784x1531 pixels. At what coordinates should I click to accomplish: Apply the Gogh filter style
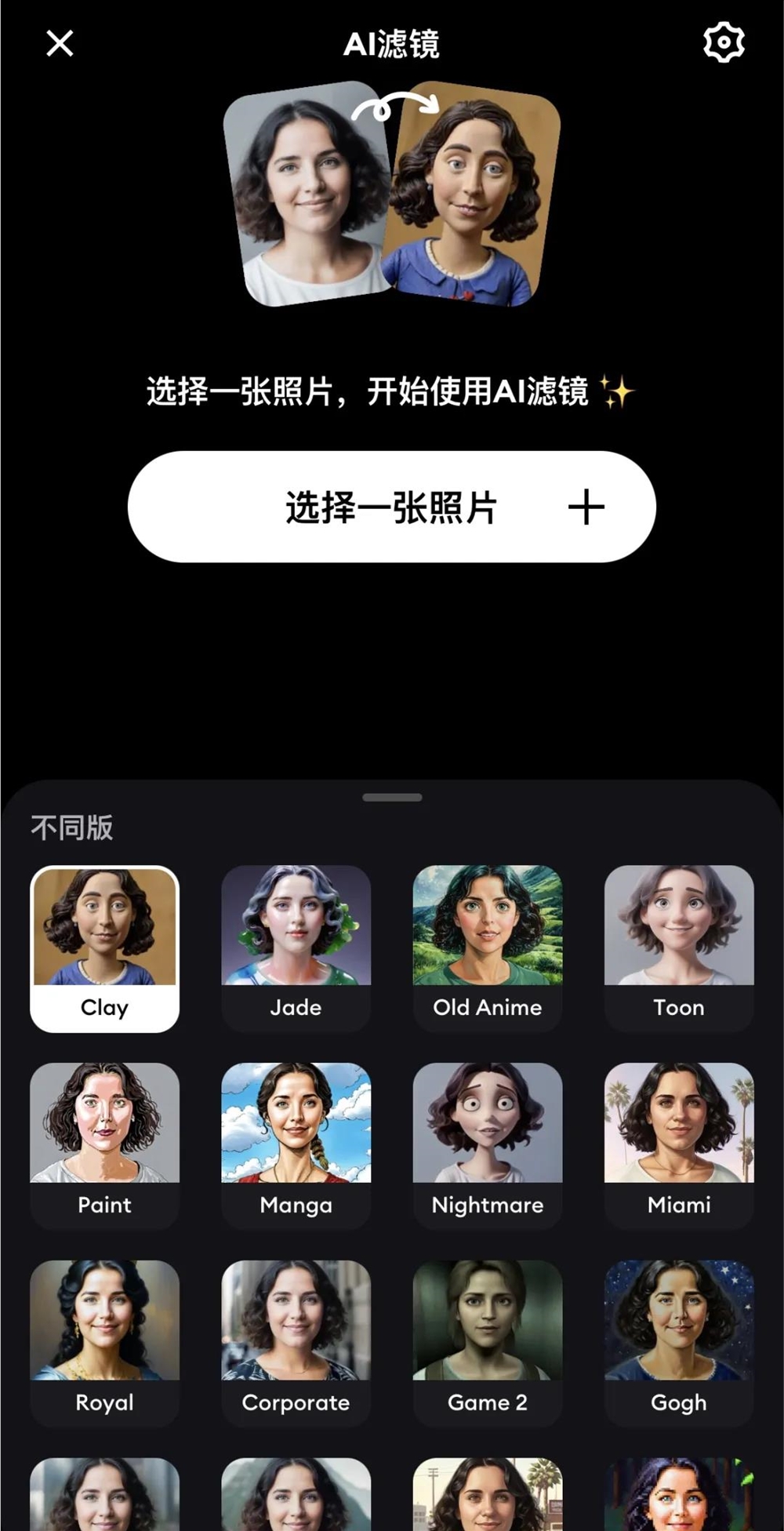tap(679, 1341)
